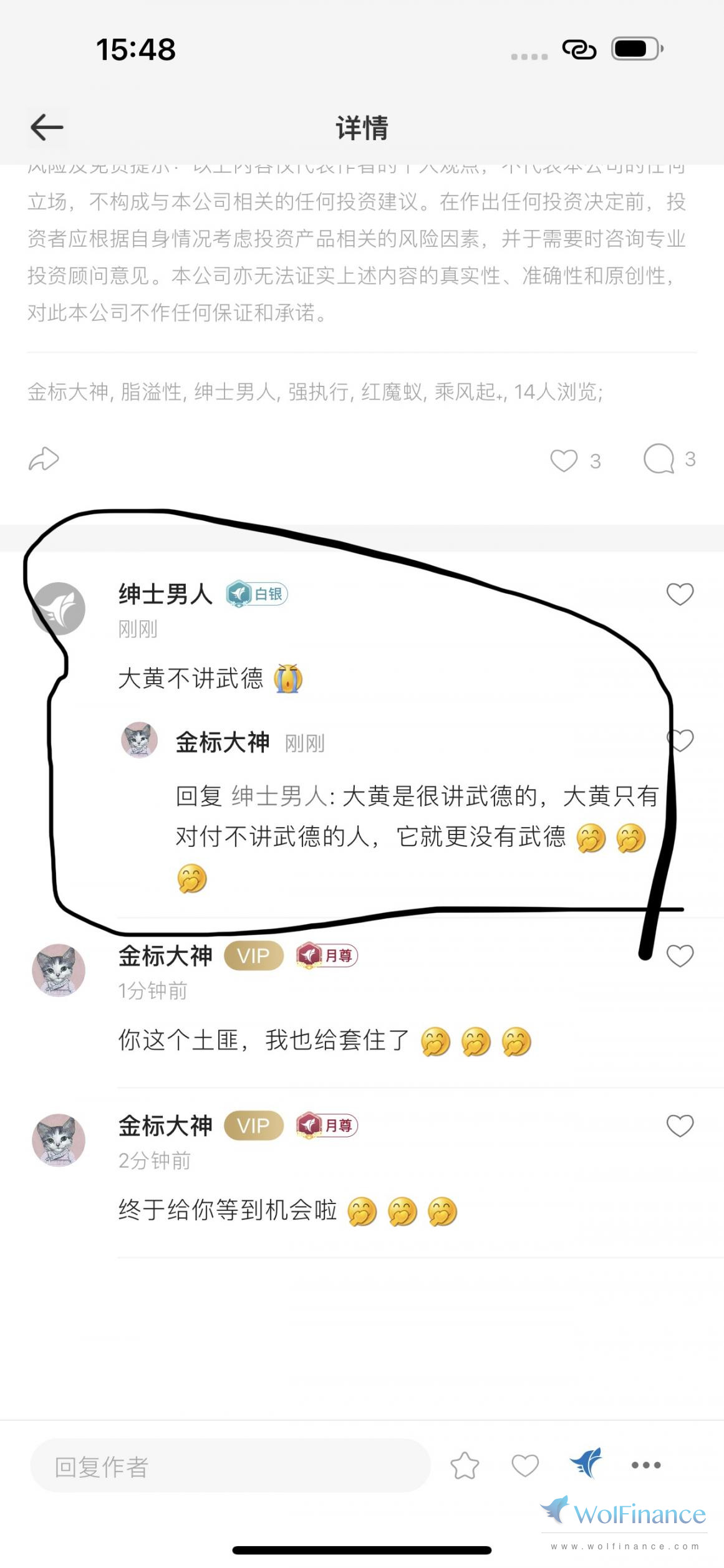The image size is (724, 1568).
Task: Open the three-dot more options menu
Action: 646,1465
